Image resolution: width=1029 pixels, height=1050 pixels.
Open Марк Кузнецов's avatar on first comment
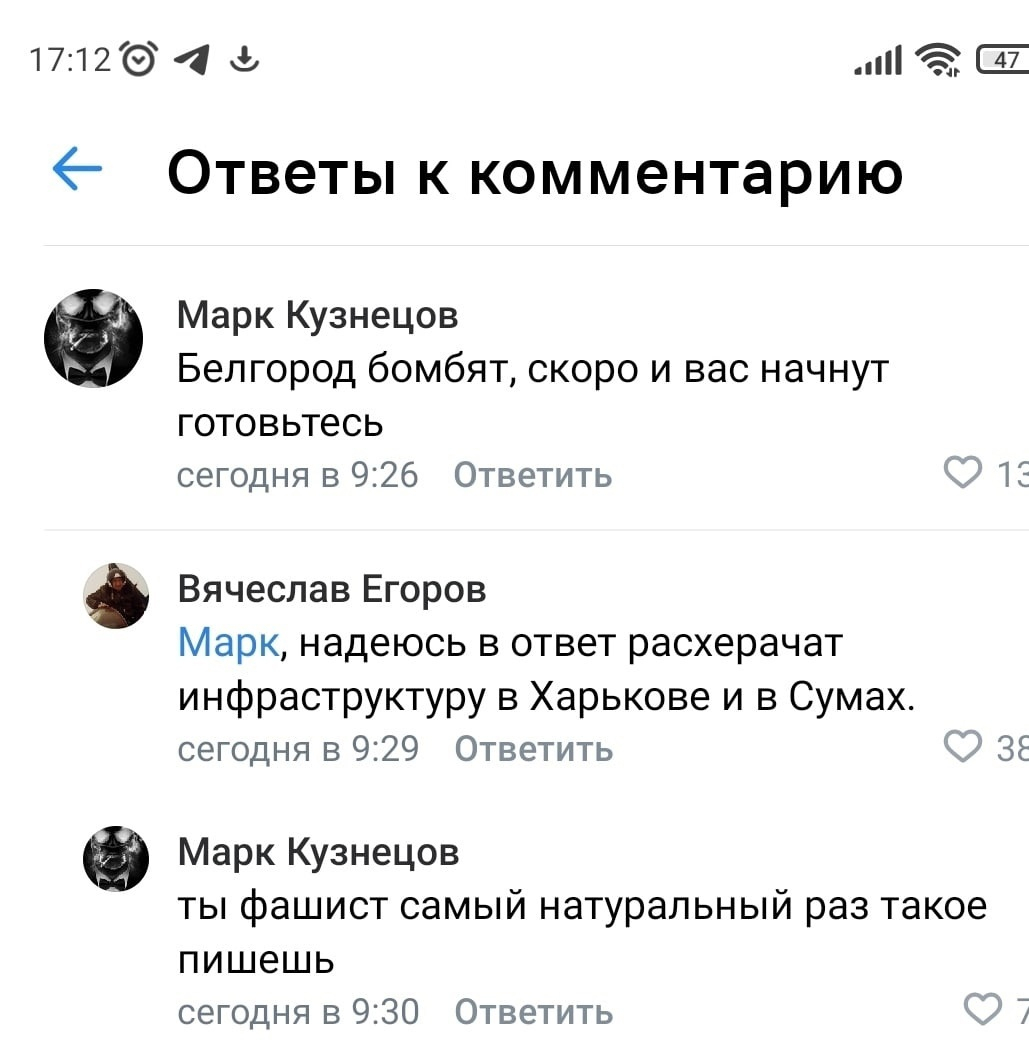click(94, 339)
